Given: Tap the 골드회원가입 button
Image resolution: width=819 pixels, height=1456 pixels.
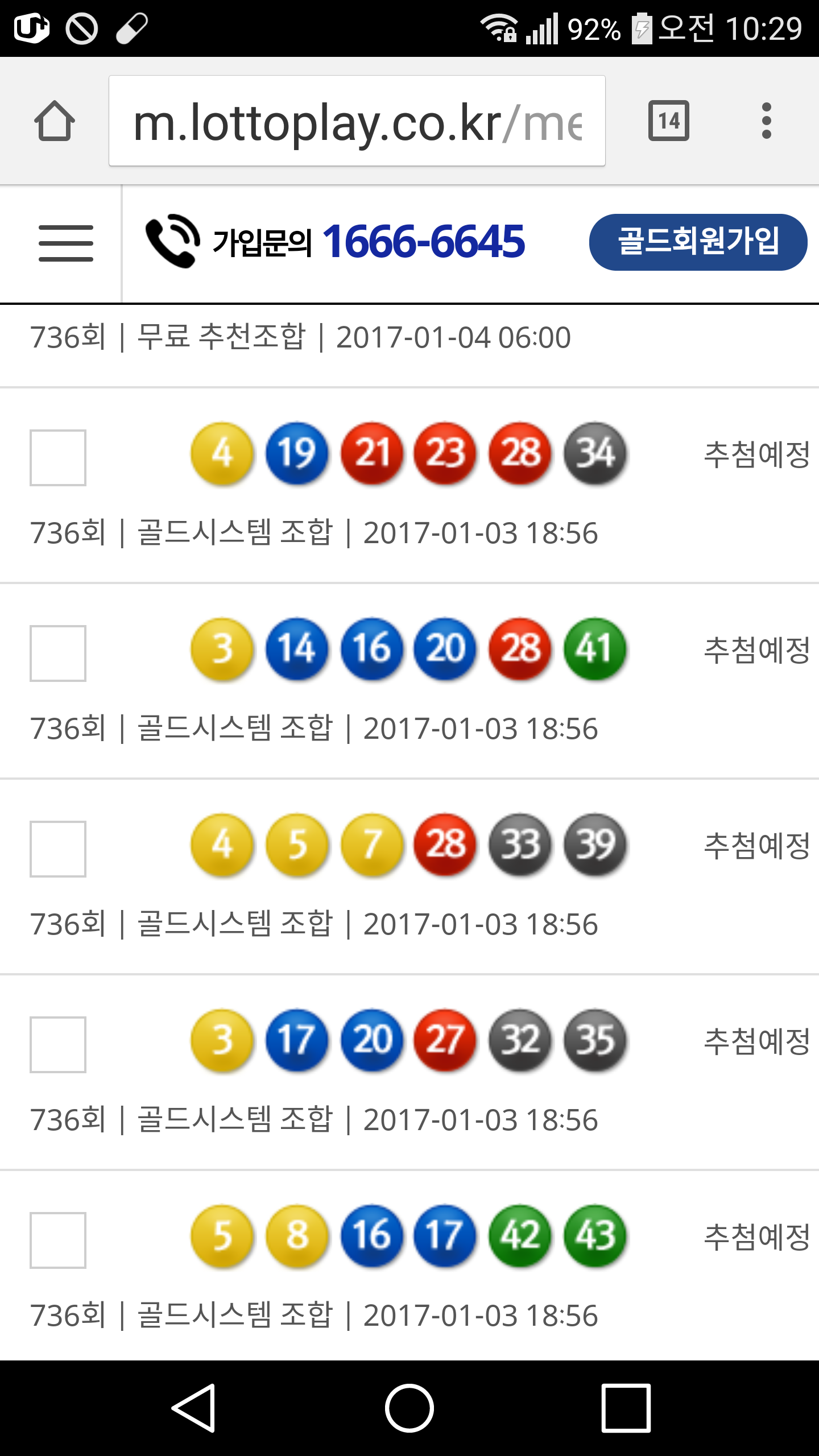Looking at the screenshot, I should 698,242.
